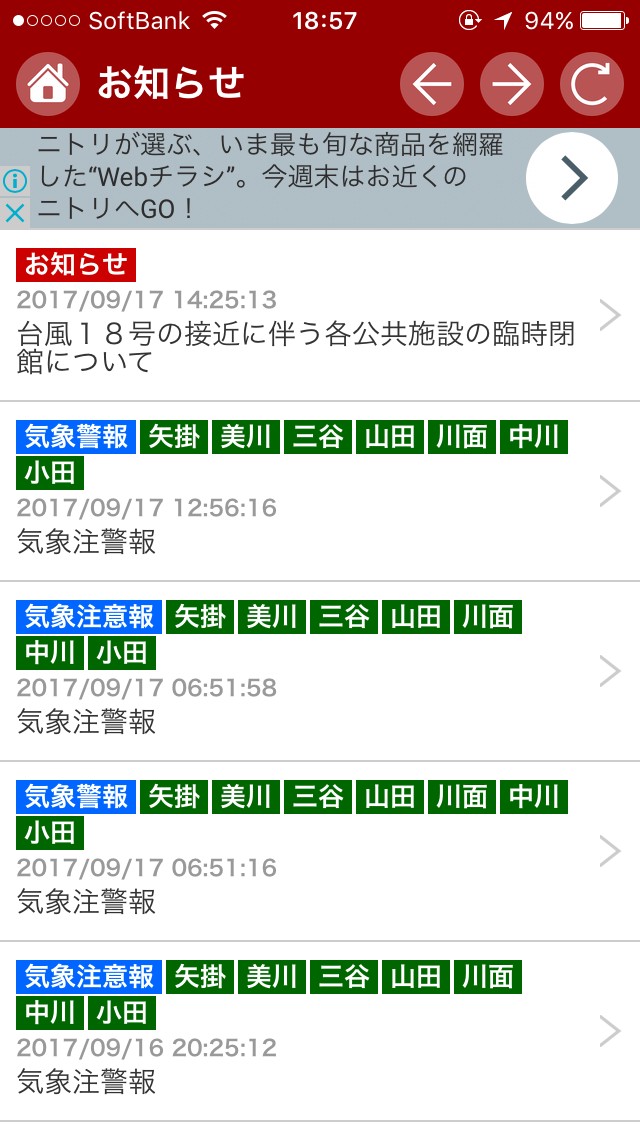Close the Nitori advertisement banner
This screenshot has width=640, height=1136.
pyautogui.click(x=14, y=212)
